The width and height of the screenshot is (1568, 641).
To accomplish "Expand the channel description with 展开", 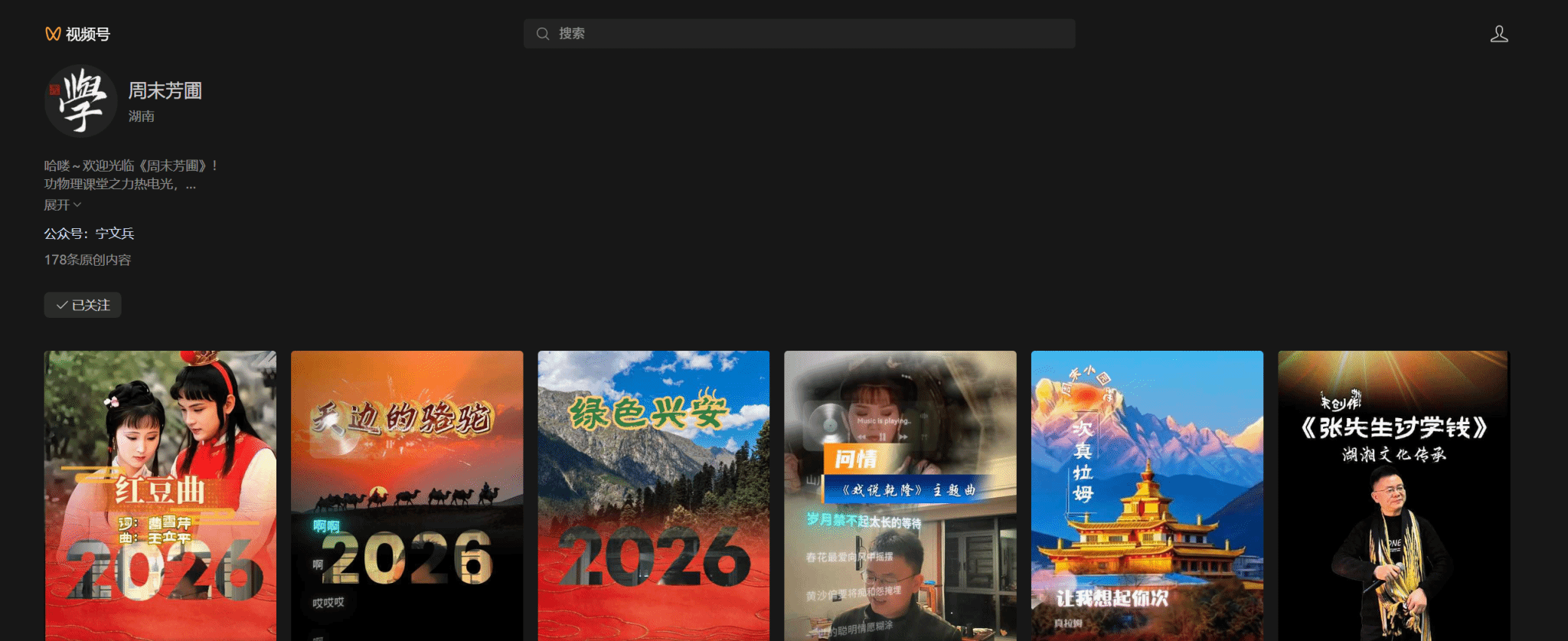I will [62, 204].
